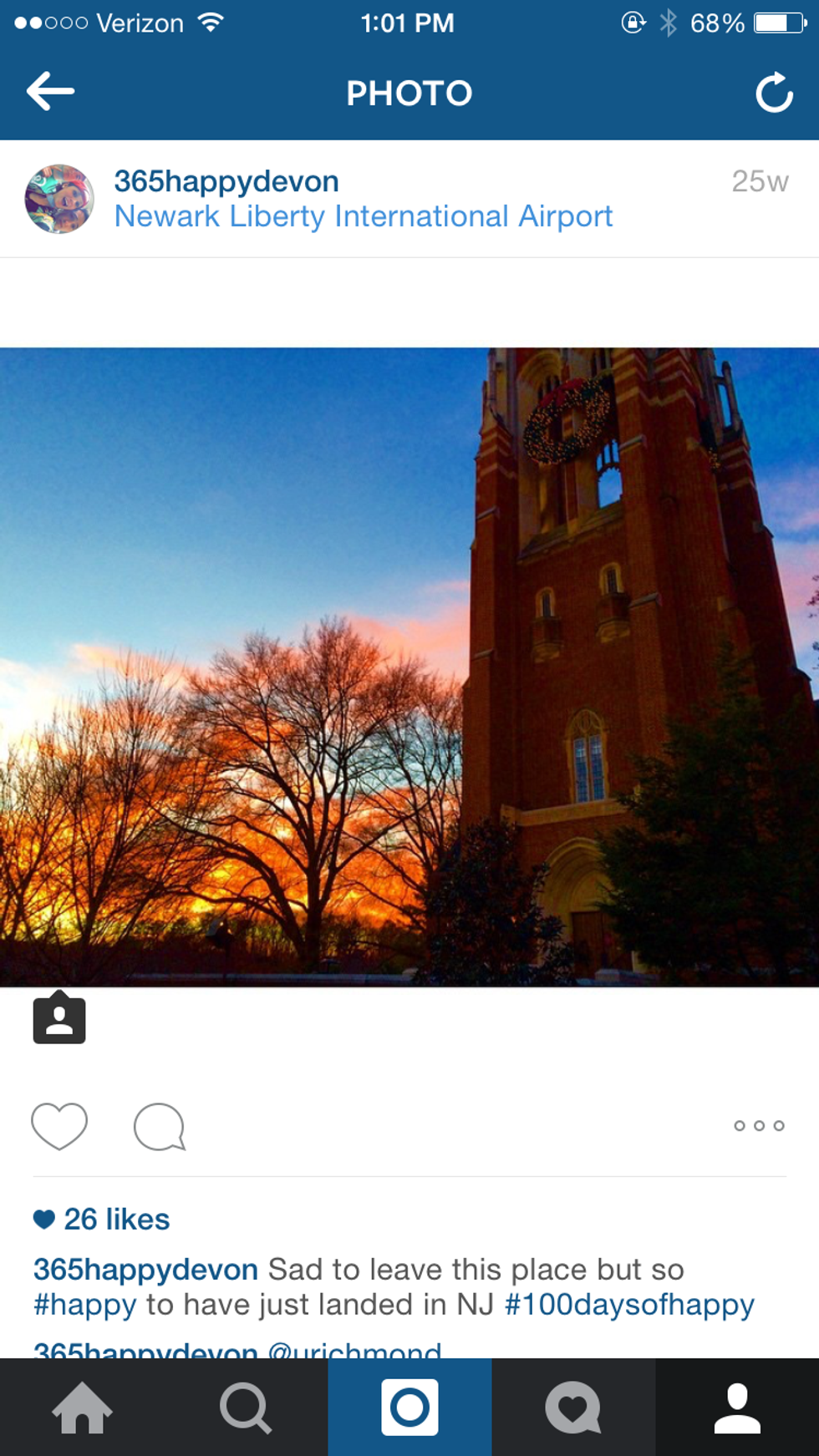Image resolution: width=819 pixels, height=1456 pixels.
Task: Switch to the Activity tab
Action: [x=573, y=1408]
